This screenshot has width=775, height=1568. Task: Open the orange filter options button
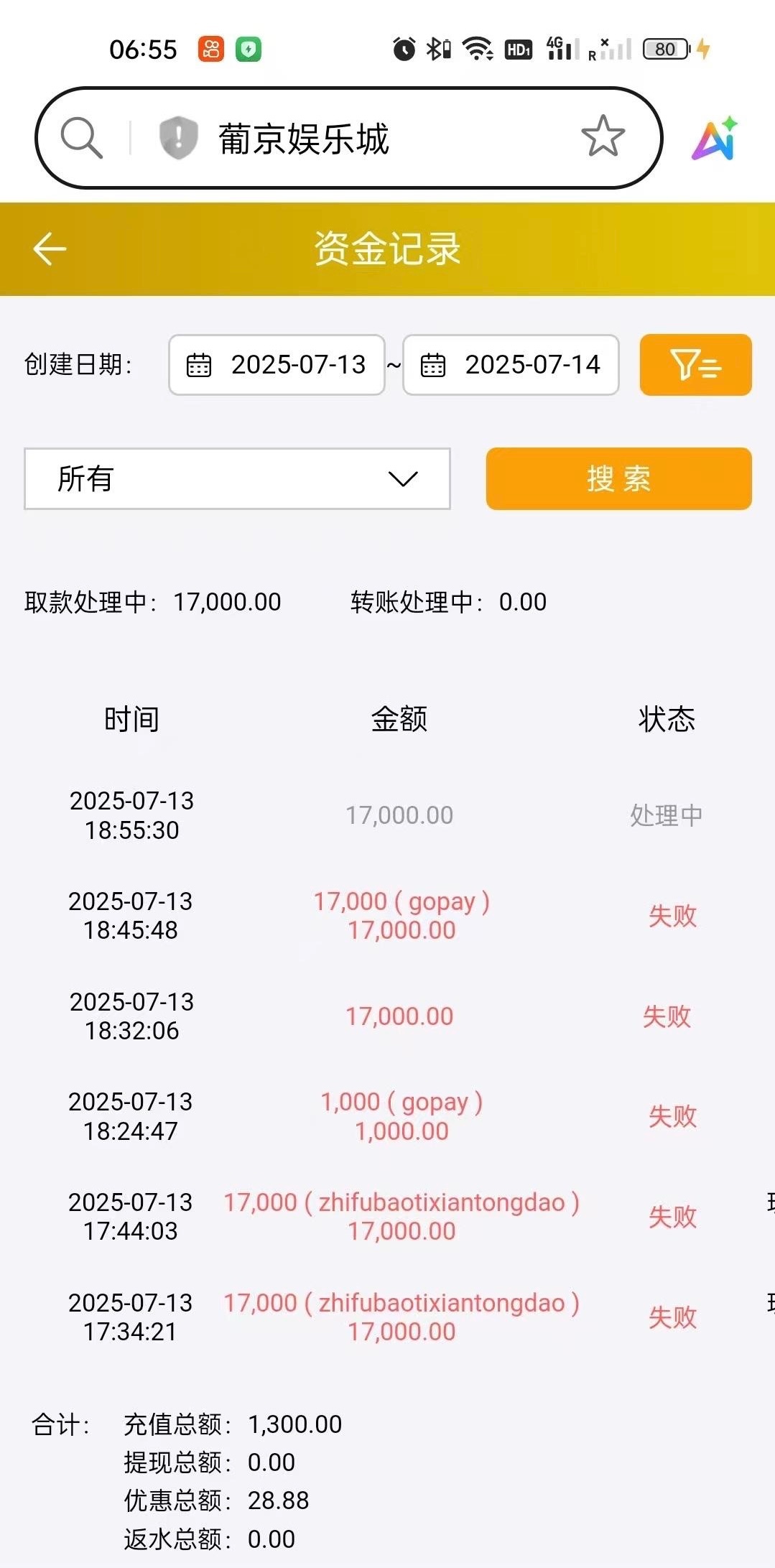point(695,365)
